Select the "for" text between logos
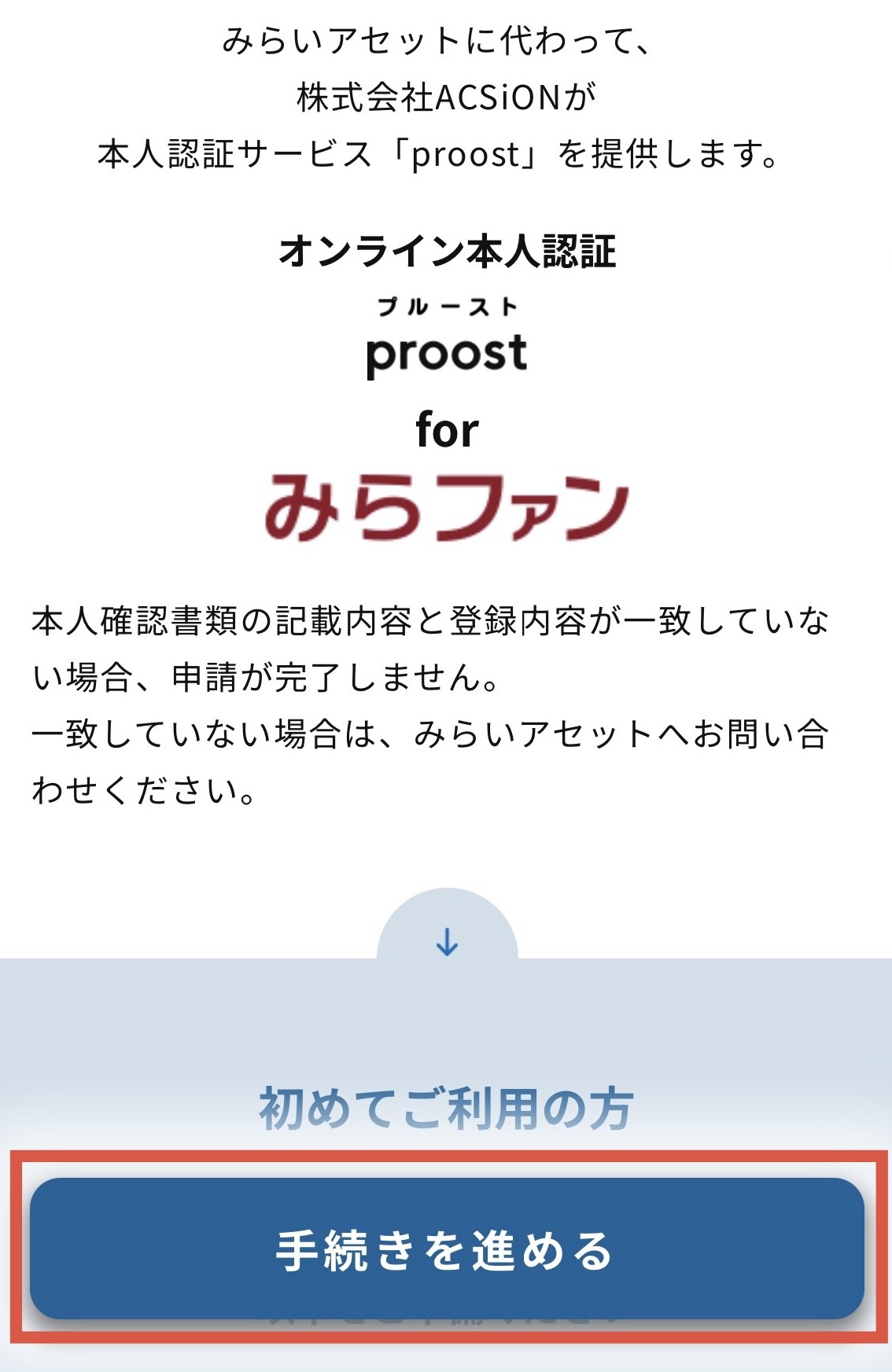 point(446,429)
